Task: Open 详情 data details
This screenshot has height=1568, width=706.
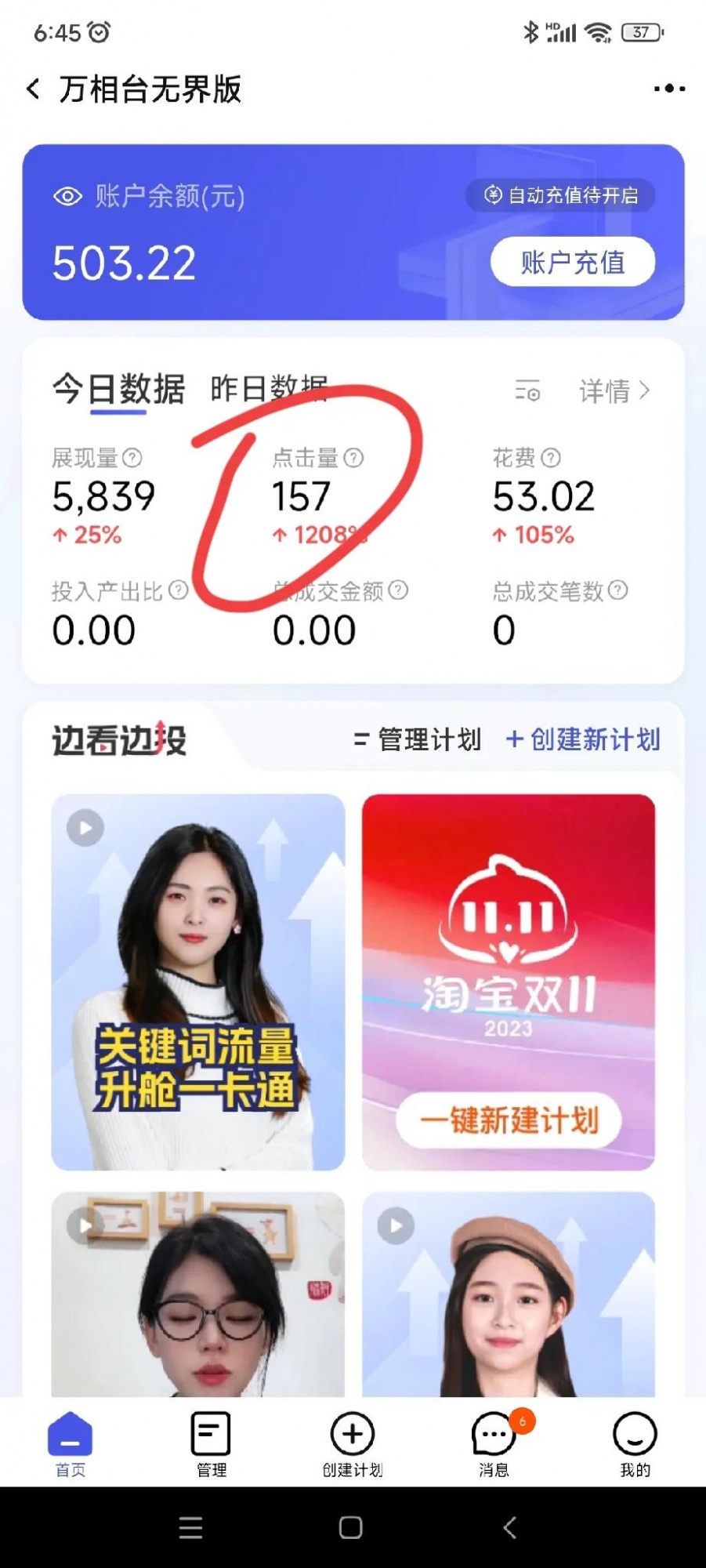Action: point(614,390)
